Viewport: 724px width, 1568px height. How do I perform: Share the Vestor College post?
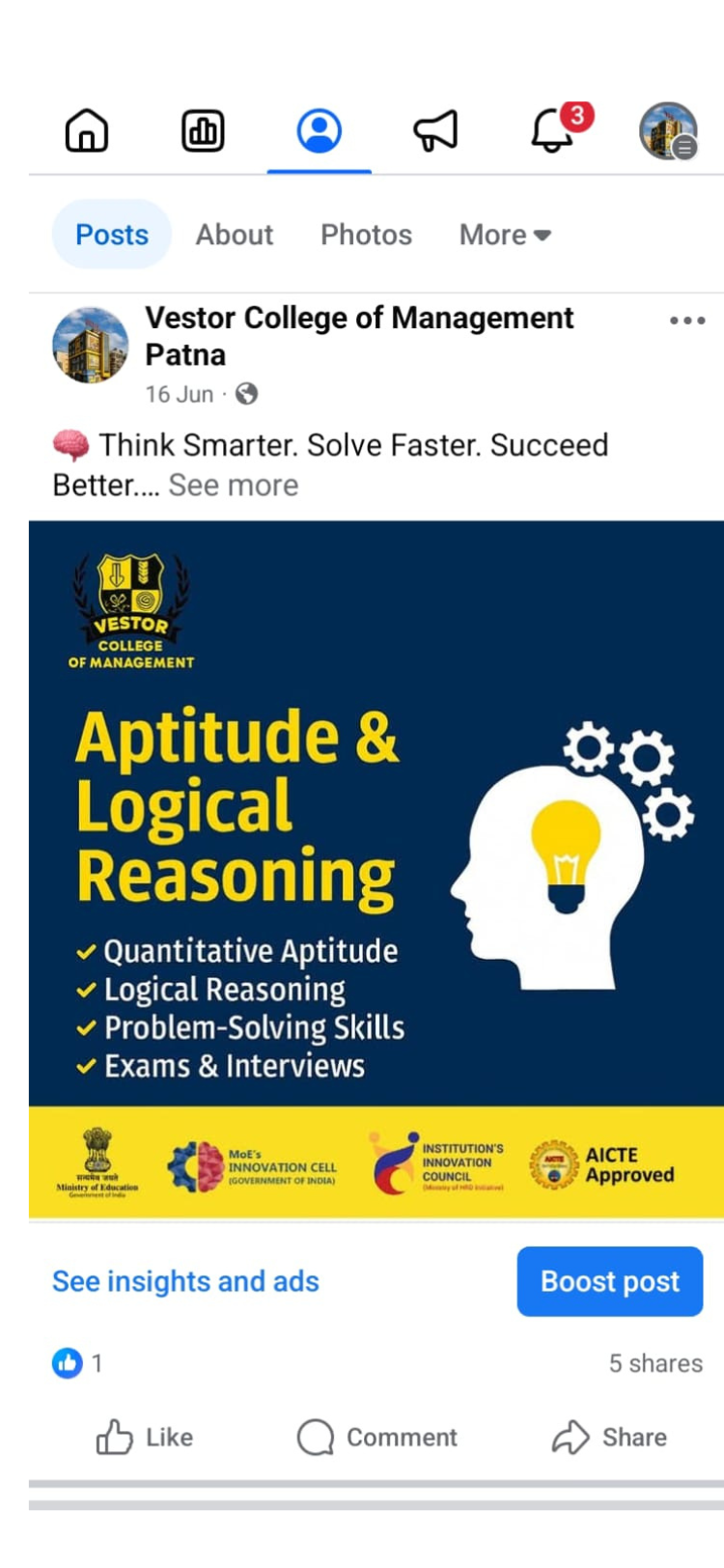(609, 1437)
